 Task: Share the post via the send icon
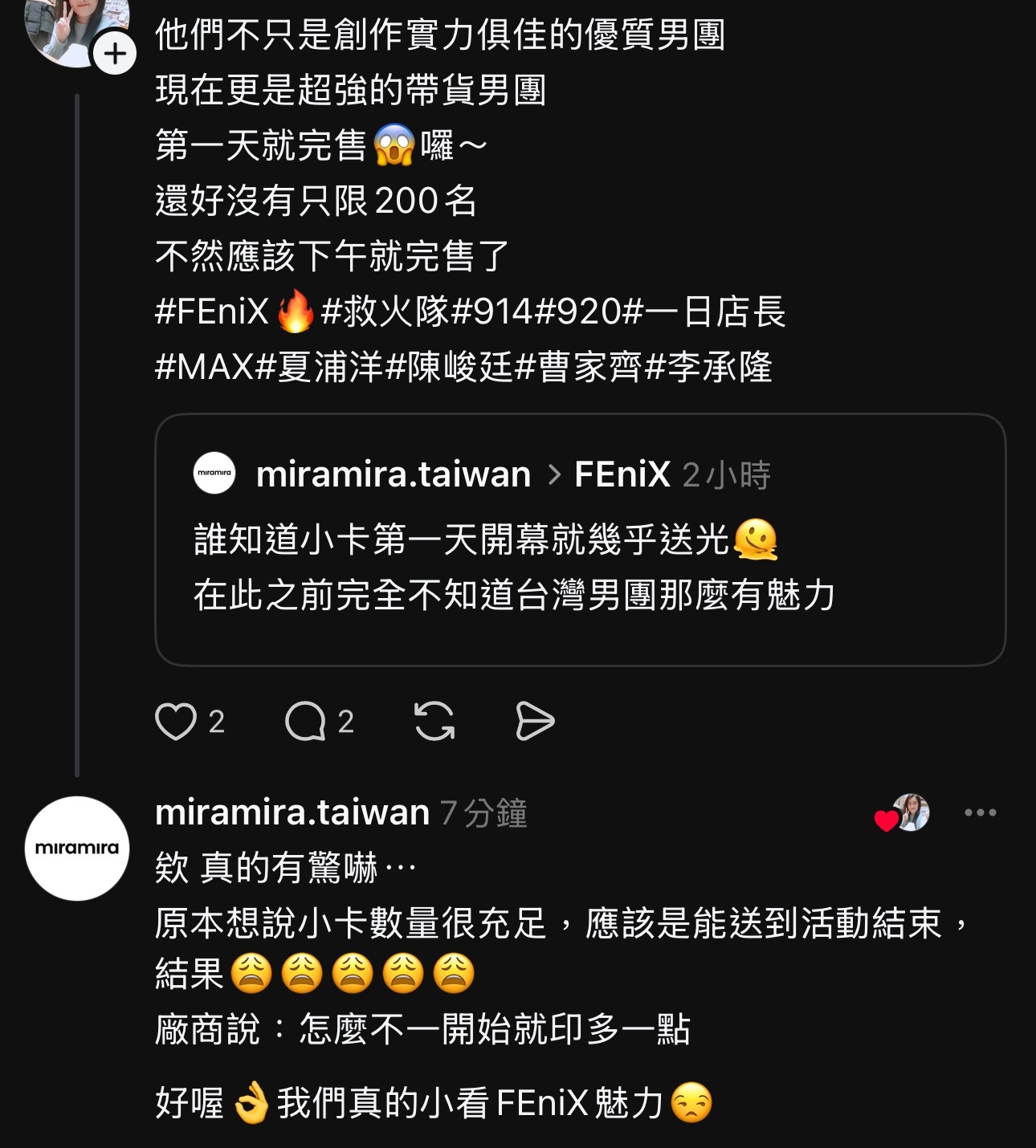(x=535, y=721)
